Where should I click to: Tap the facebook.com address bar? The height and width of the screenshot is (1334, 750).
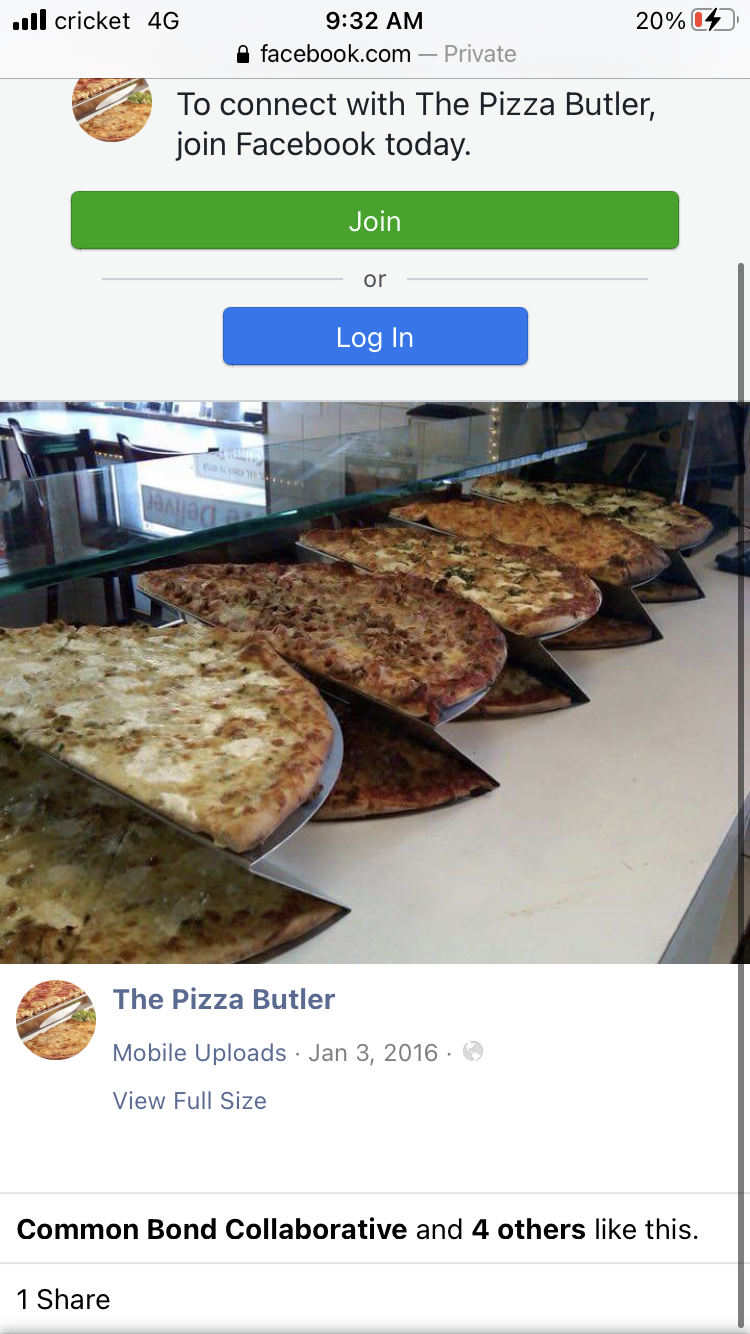click(x=376, y=54)
